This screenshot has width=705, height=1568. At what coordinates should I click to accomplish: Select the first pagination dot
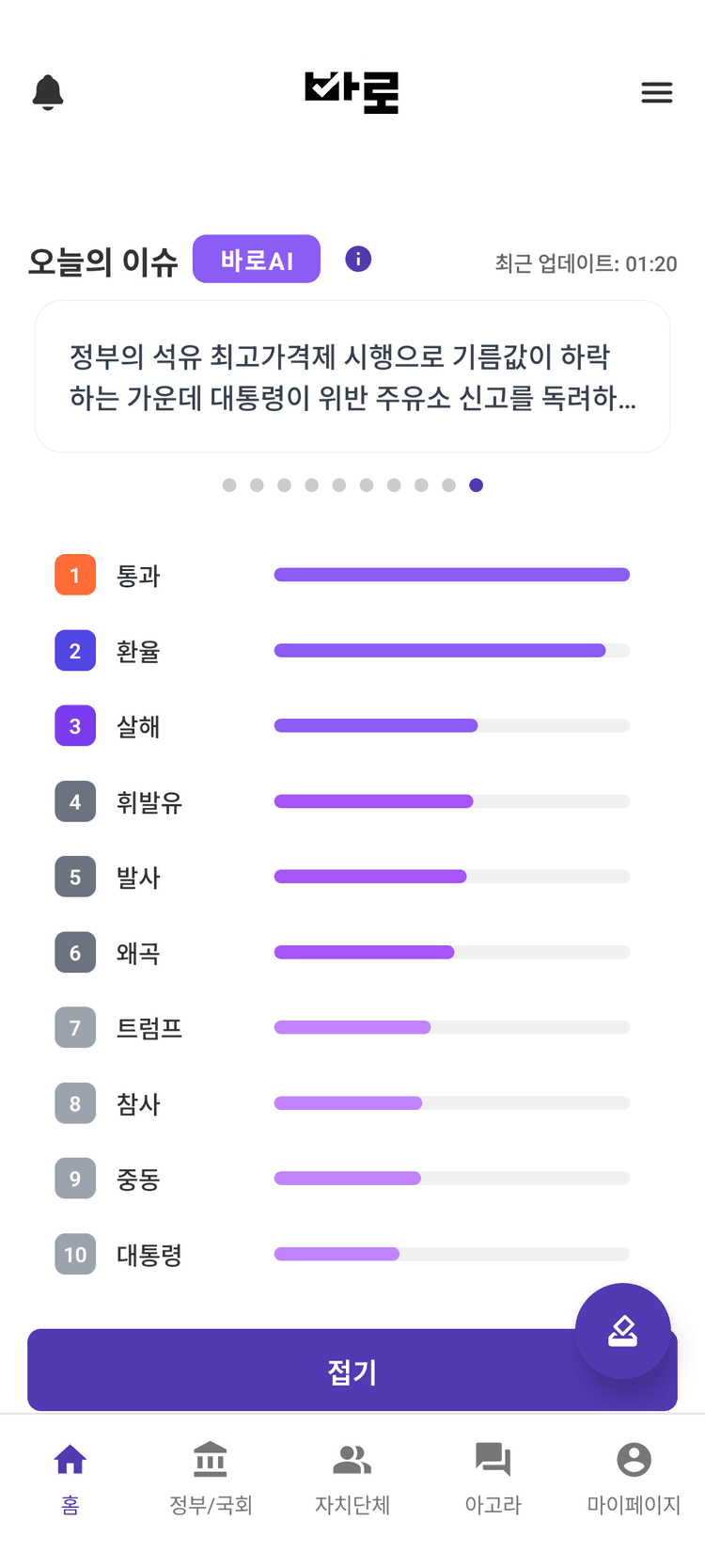click(228, 485)
